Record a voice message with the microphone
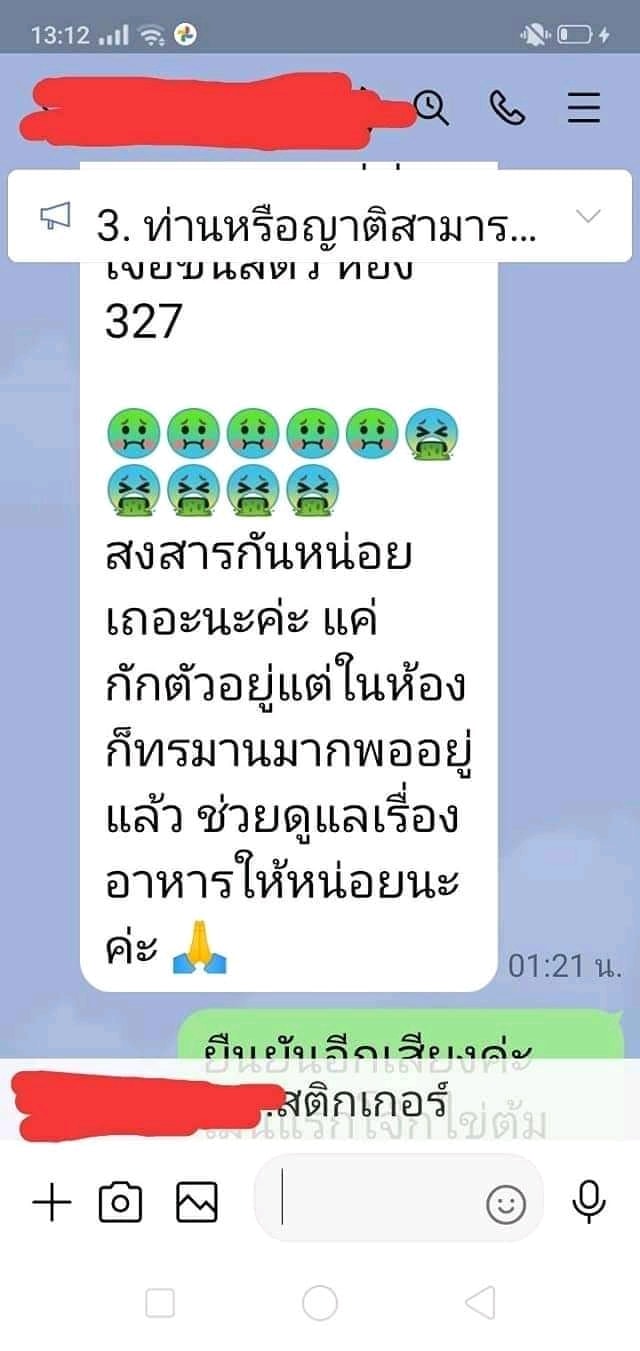The width and height of the screenshot is (640, 1351). point(590,1202)
